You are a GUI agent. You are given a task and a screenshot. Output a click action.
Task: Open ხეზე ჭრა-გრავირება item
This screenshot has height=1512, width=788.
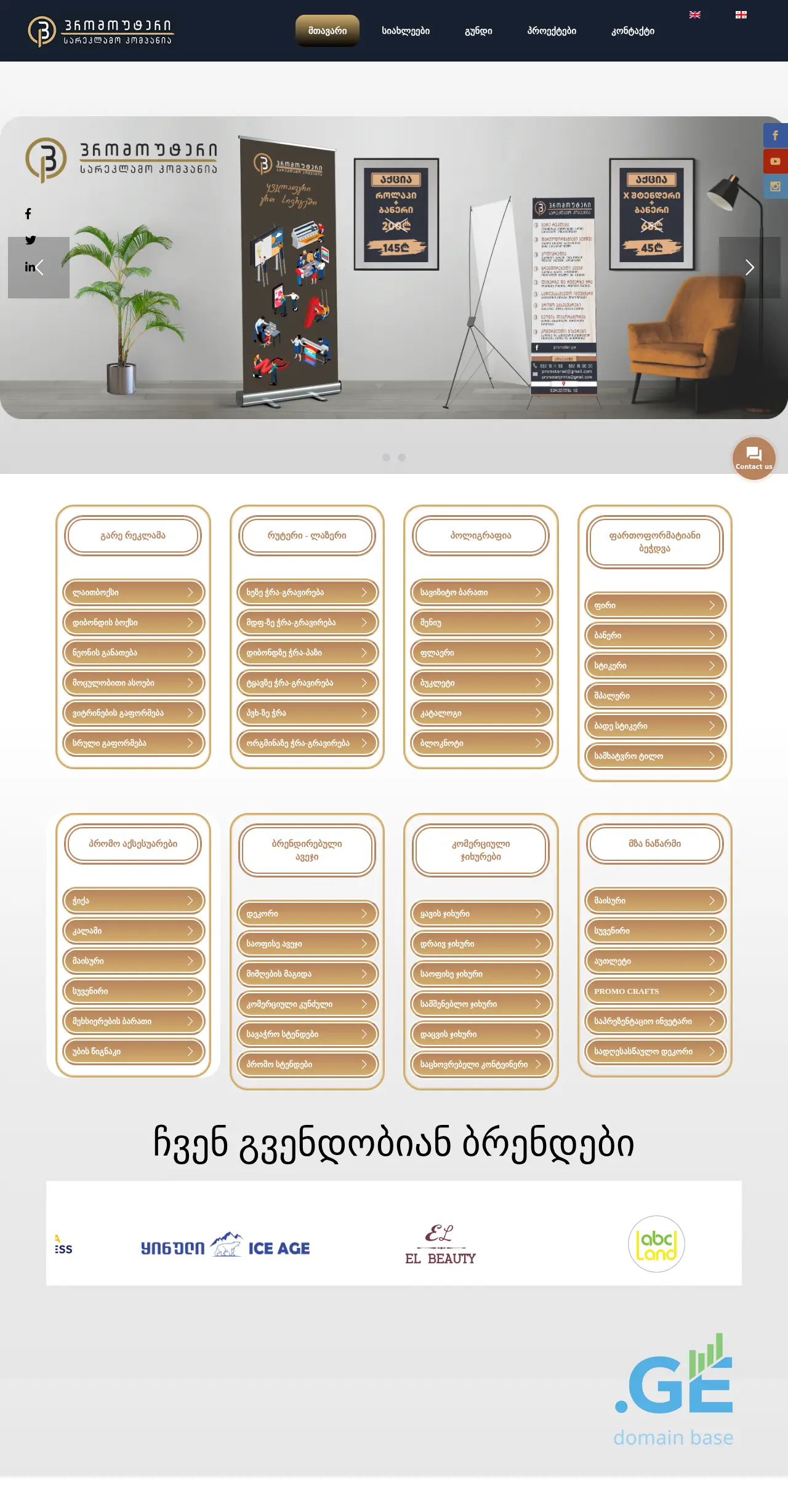tap(307, 592)
